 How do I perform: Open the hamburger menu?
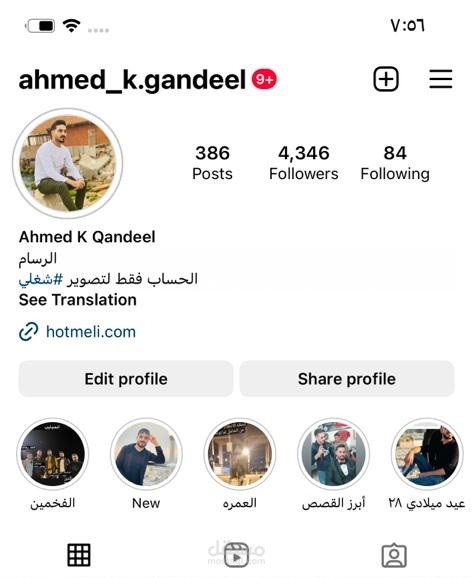(x=441, y=79)
